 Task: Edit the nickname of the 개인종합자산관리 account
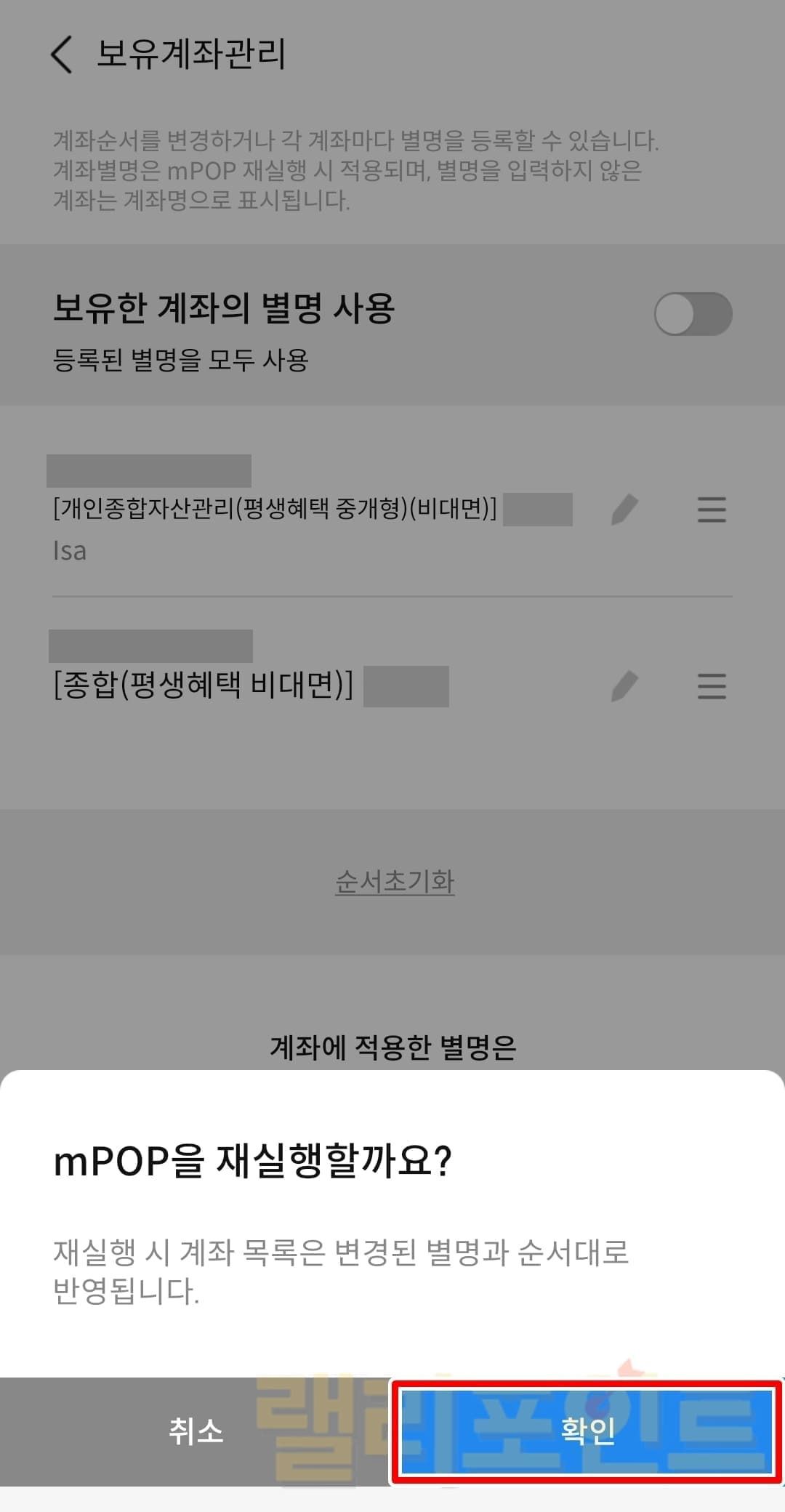pyautogui.click(x=624, y=510)
